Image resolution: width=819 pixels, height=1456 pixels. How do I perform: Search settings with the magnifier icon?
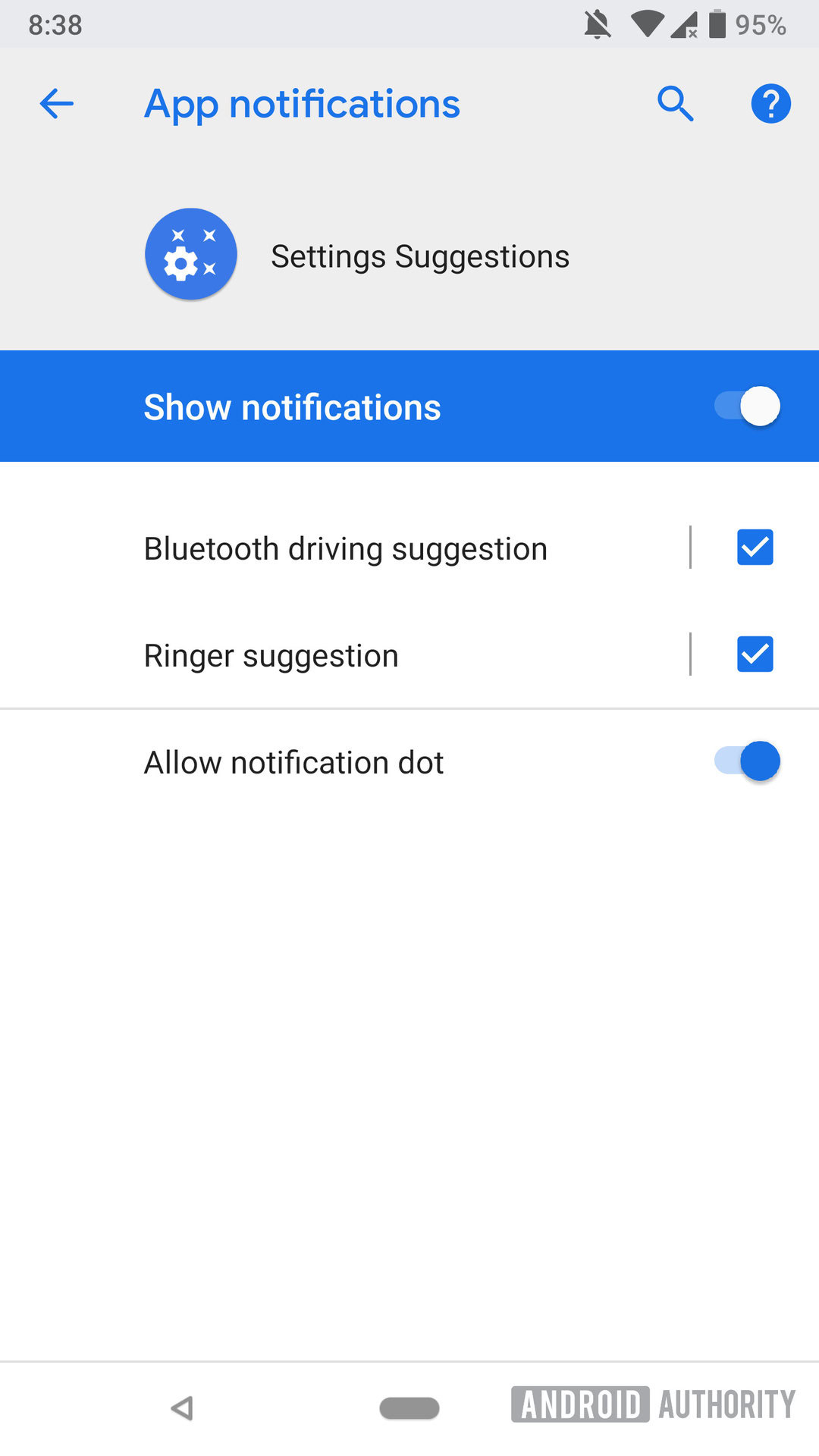pos(675,104)
